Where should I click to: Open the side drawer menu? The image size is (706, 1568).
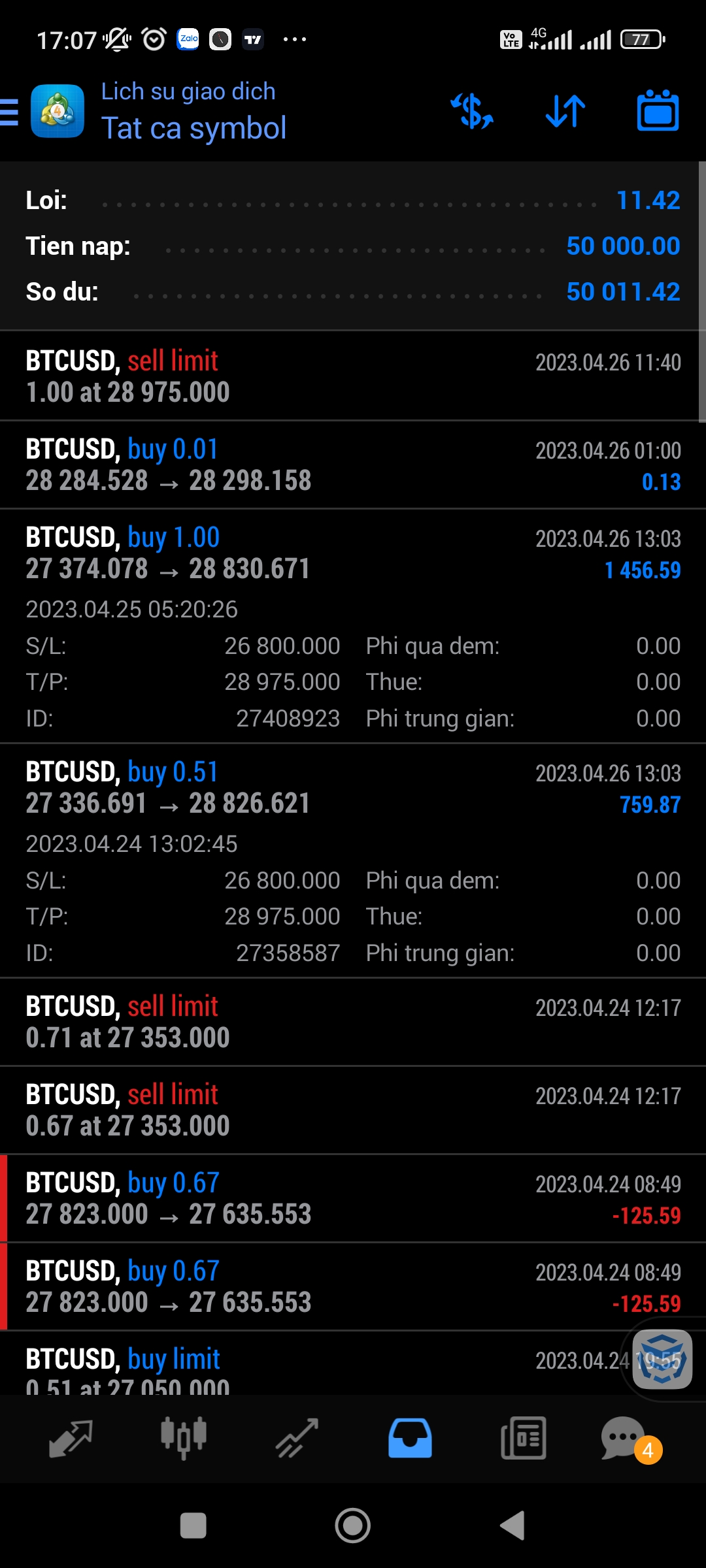pos(10,111)
